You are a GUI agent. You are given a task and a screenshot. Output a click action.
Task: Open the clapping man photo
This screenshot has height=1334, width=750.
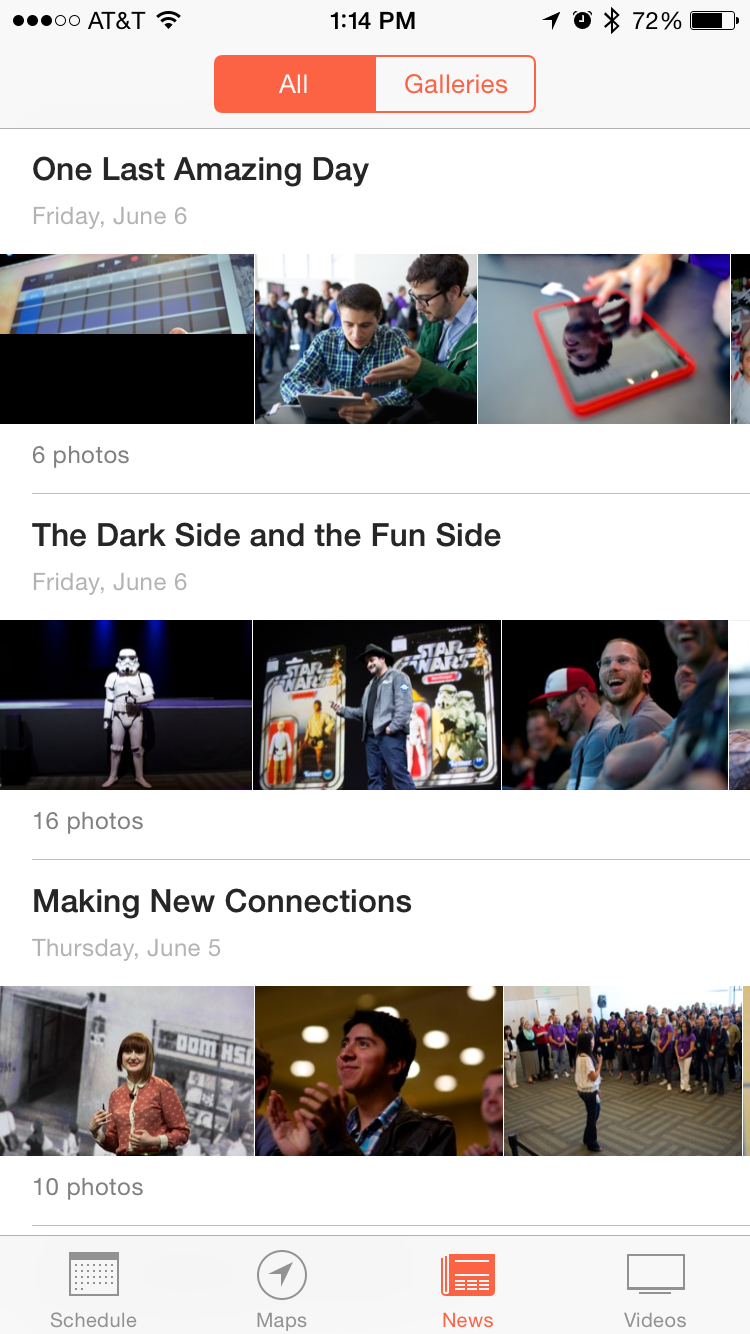tap(378, 1071)
